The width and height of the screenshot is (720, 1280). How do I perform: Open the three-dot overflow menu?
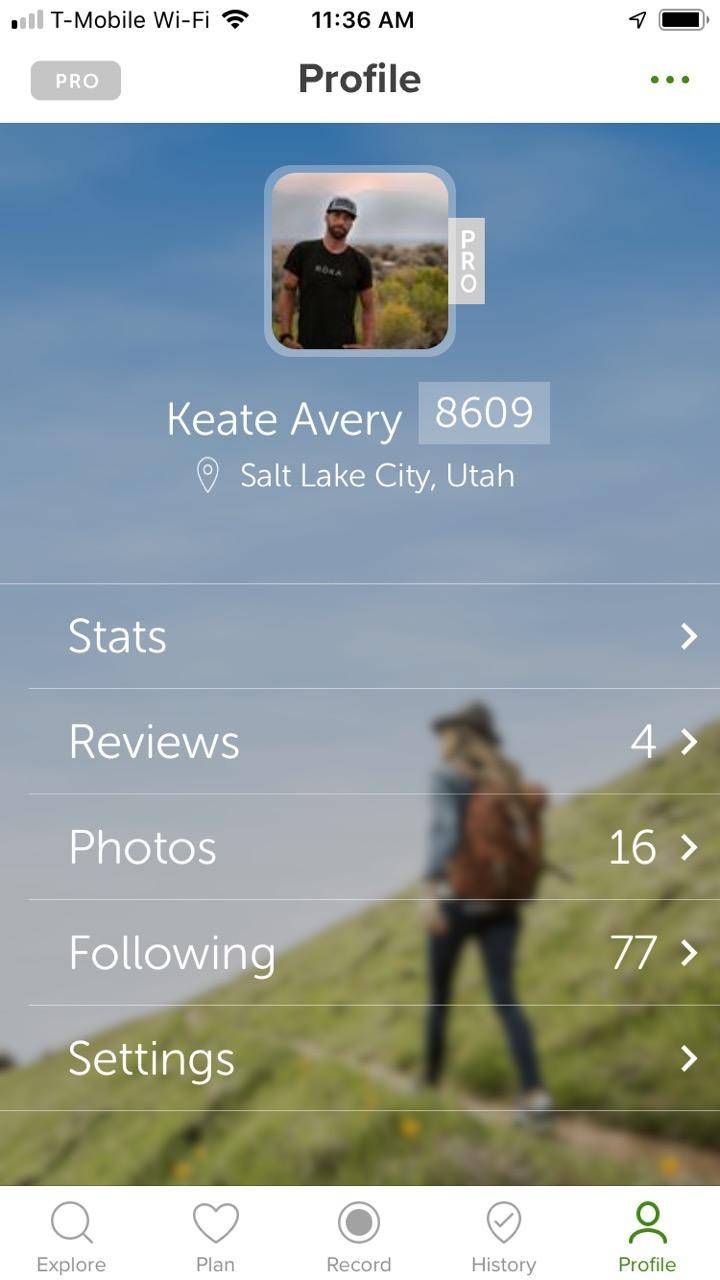click(x=670, y=80)
